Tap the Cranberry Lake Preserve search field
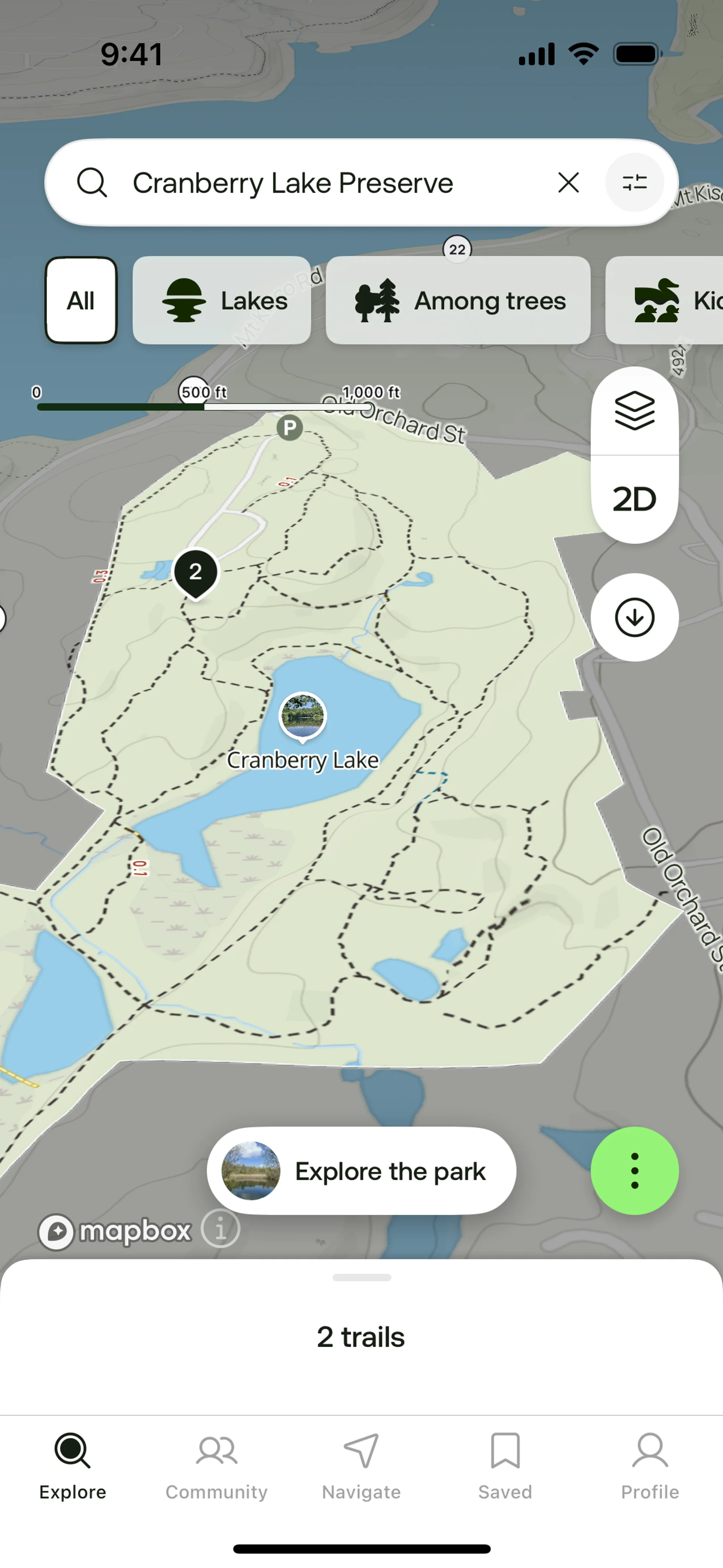Screen dimensions: 723x1568 [292, 183]
